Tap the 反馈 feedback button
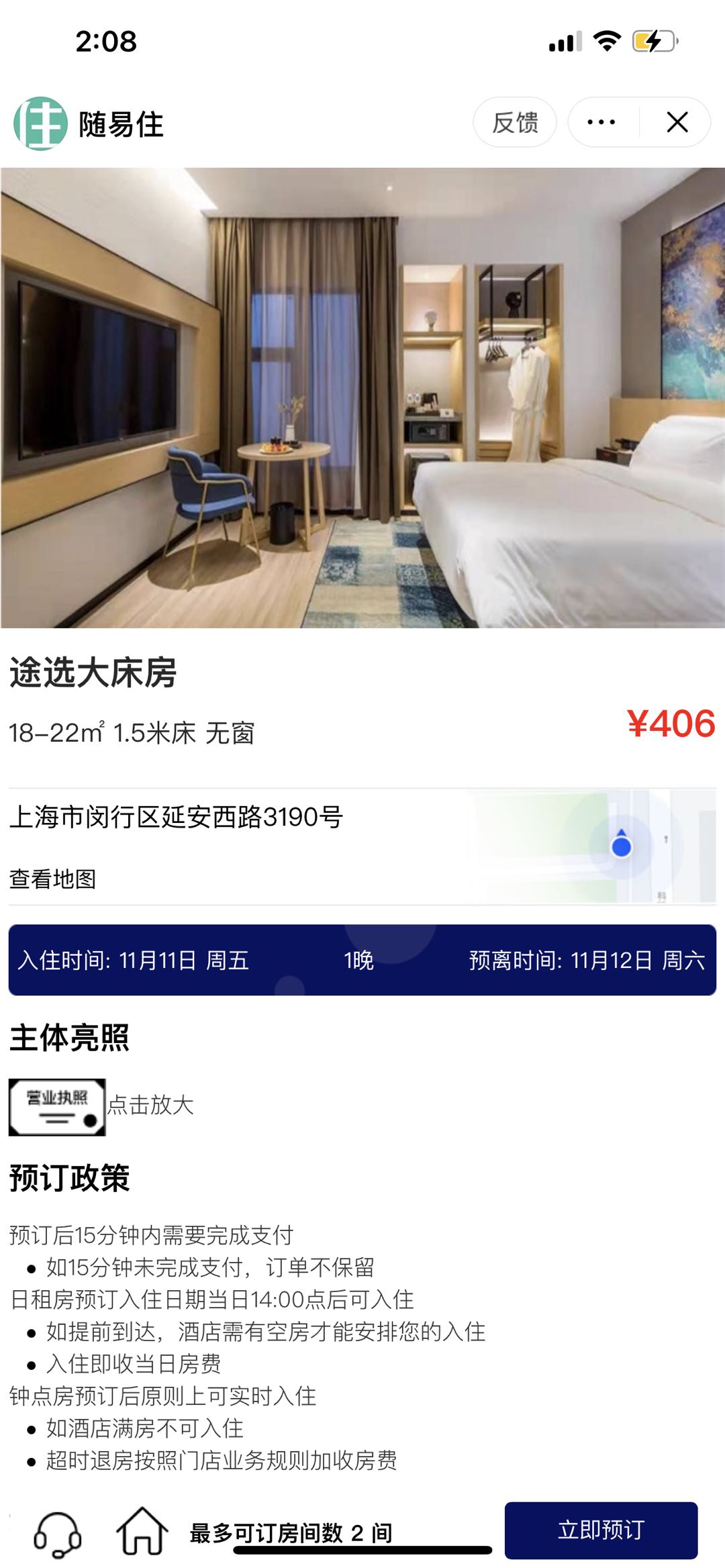This screenshot has height=1568, width=725. (515, 122)
